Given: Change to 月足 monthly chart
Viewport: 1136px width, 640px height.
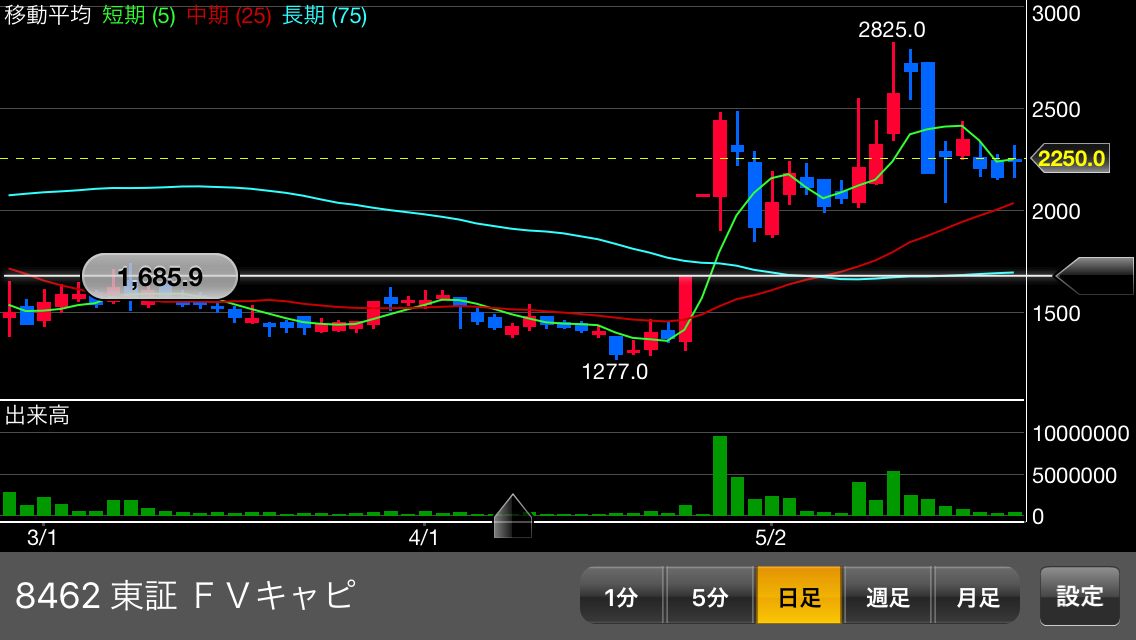Looking at the screenshot, I should [977, 597].
